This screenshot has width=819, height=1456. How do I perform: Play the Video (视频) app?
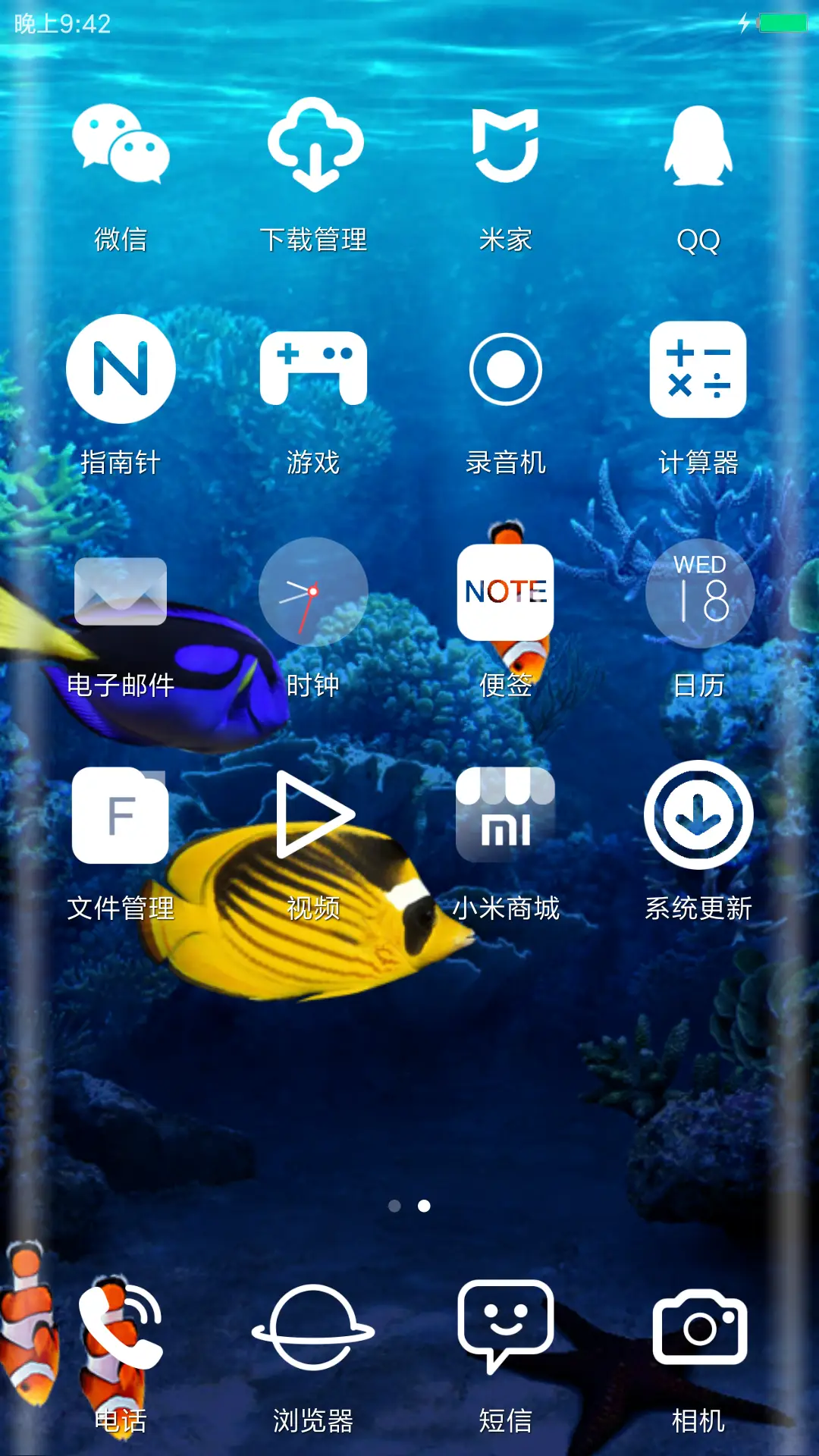click(314, 815)
